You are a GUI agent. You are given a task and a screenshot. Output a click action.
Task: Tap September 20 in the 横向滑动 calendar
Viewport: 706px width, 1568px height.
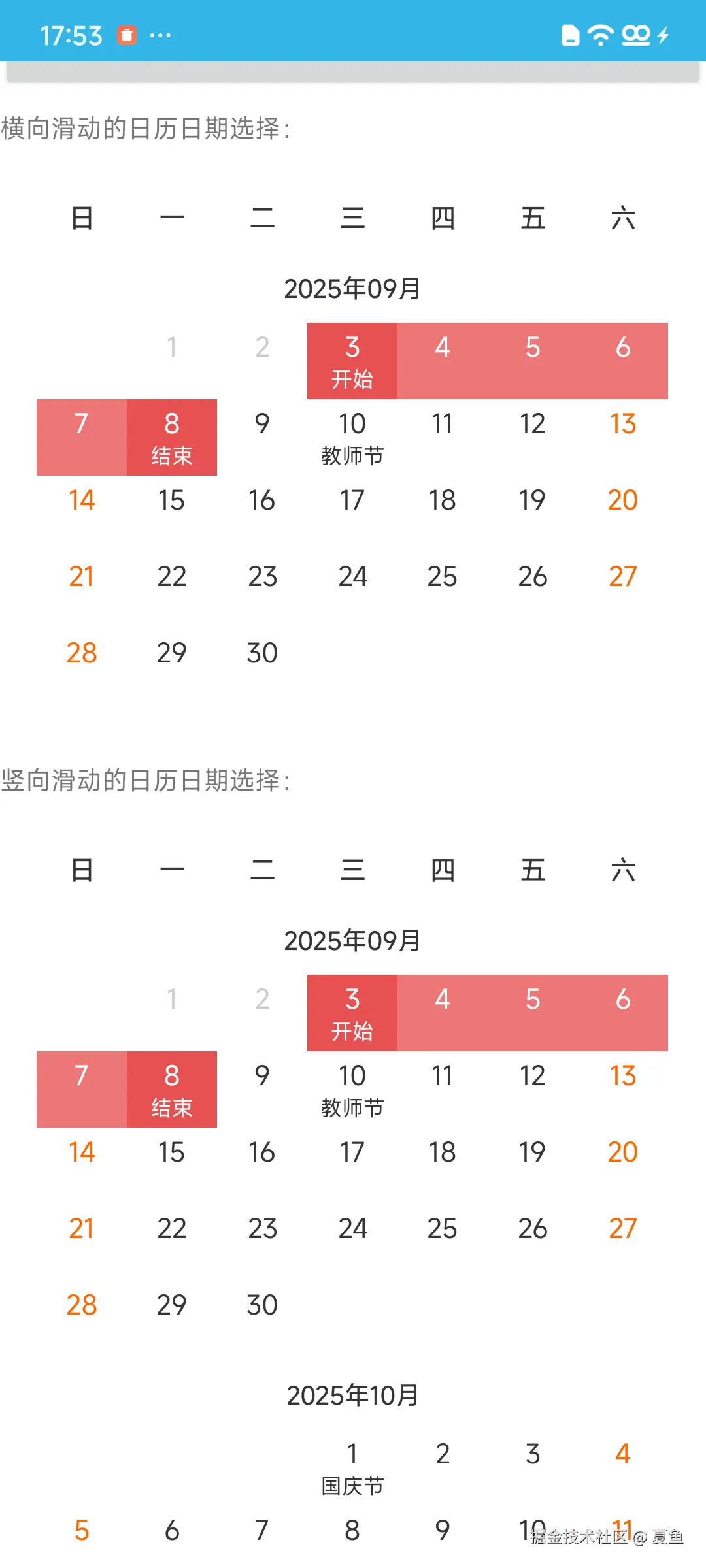622,500
